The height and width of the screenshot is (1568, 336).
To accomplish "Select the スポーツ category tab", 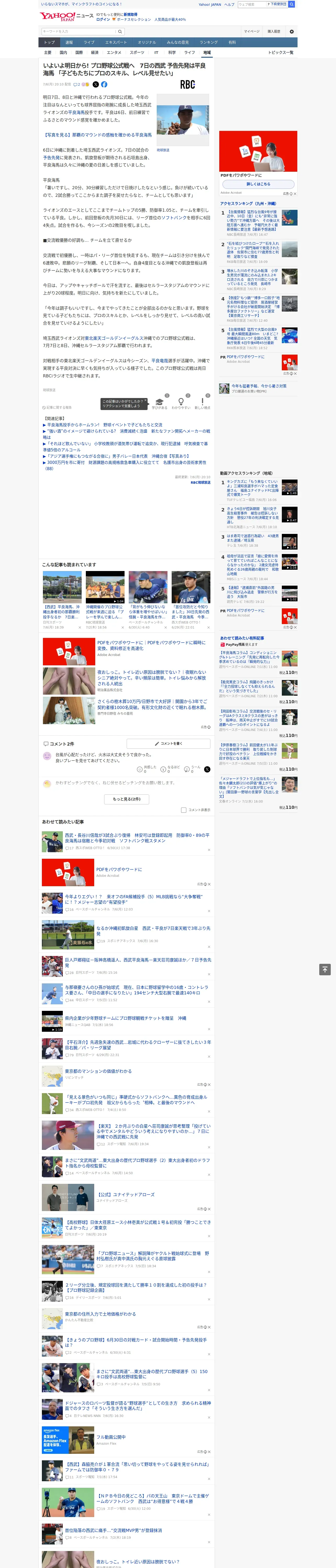I will (137, 52).
